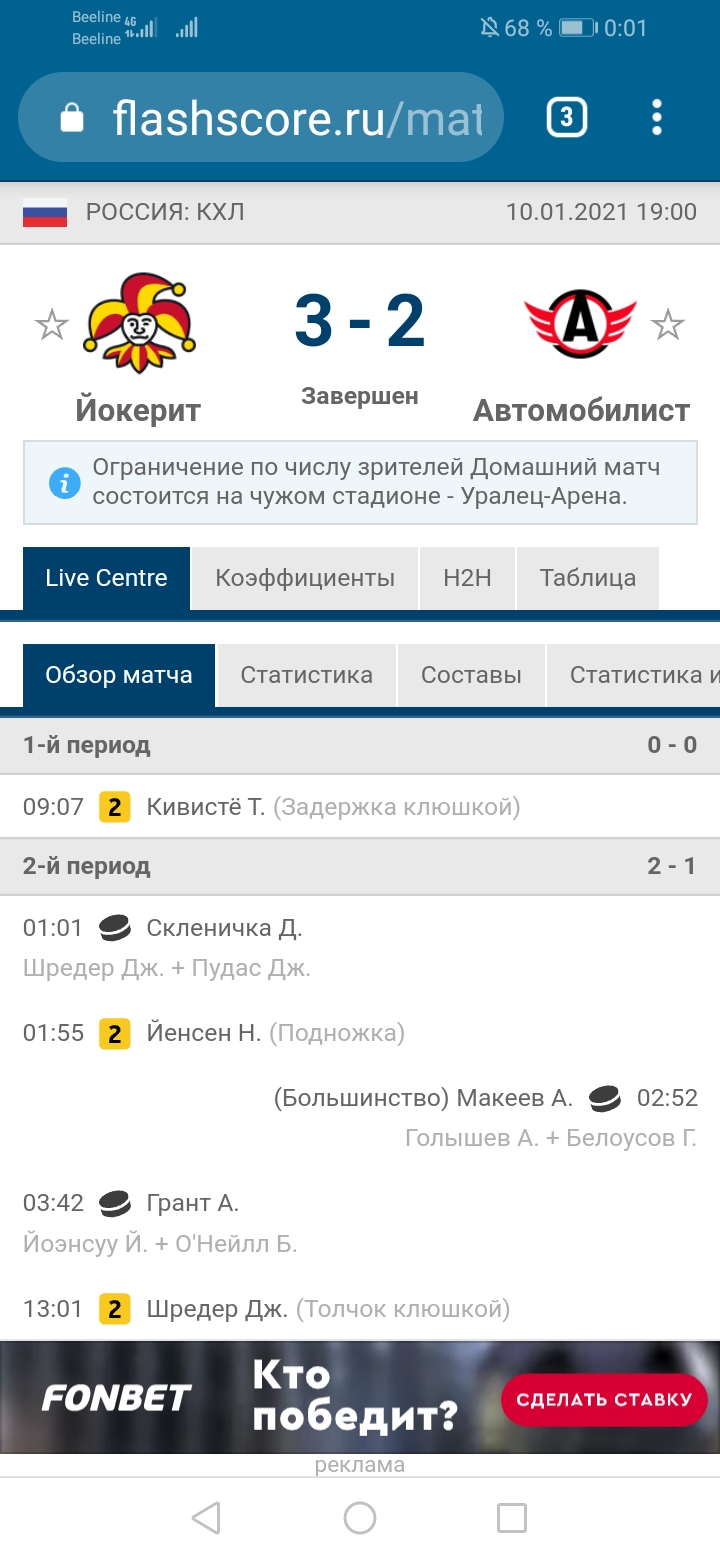
Task: Select the Обзор матча sub-tab
Action: [x=119, y=675]
